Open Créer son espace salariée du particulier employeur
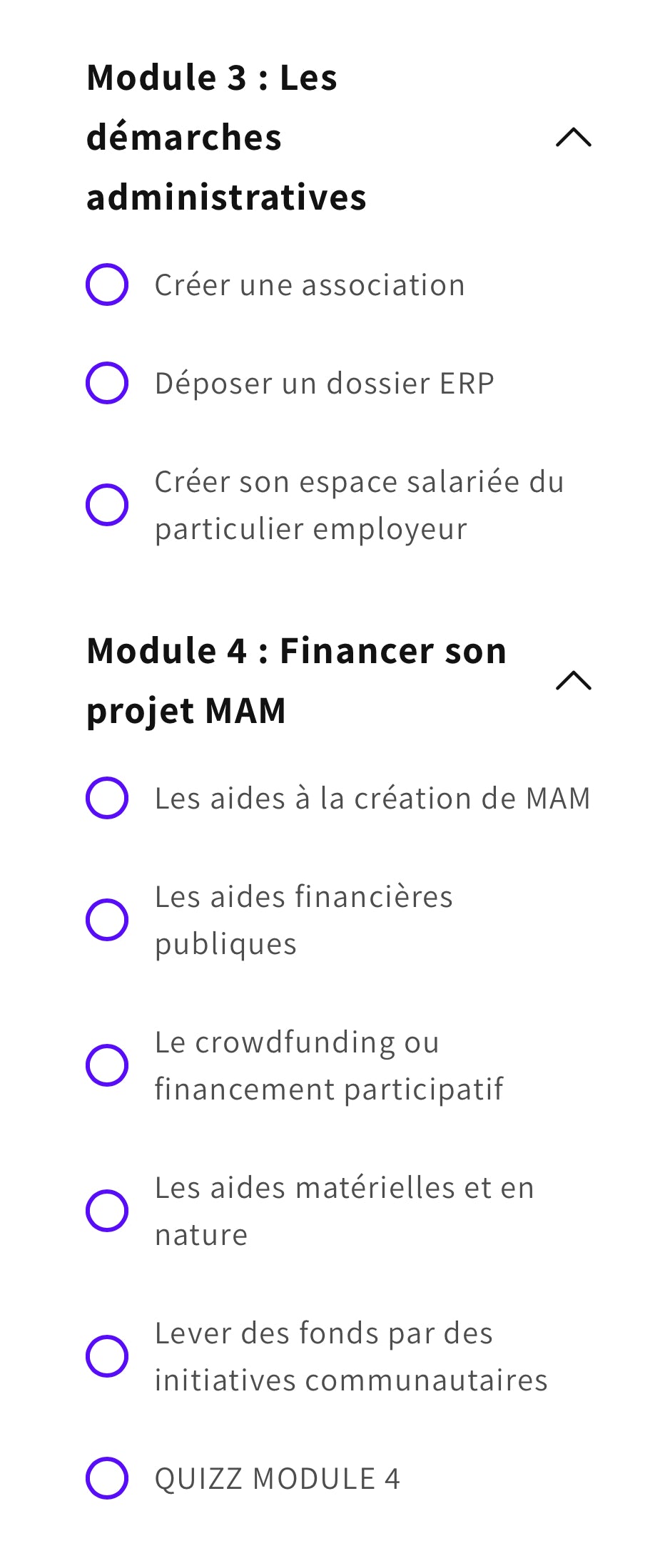Image resolution: width=655 pixels, height=1568 pixels. pyautogui.click(x=359, y=505)
